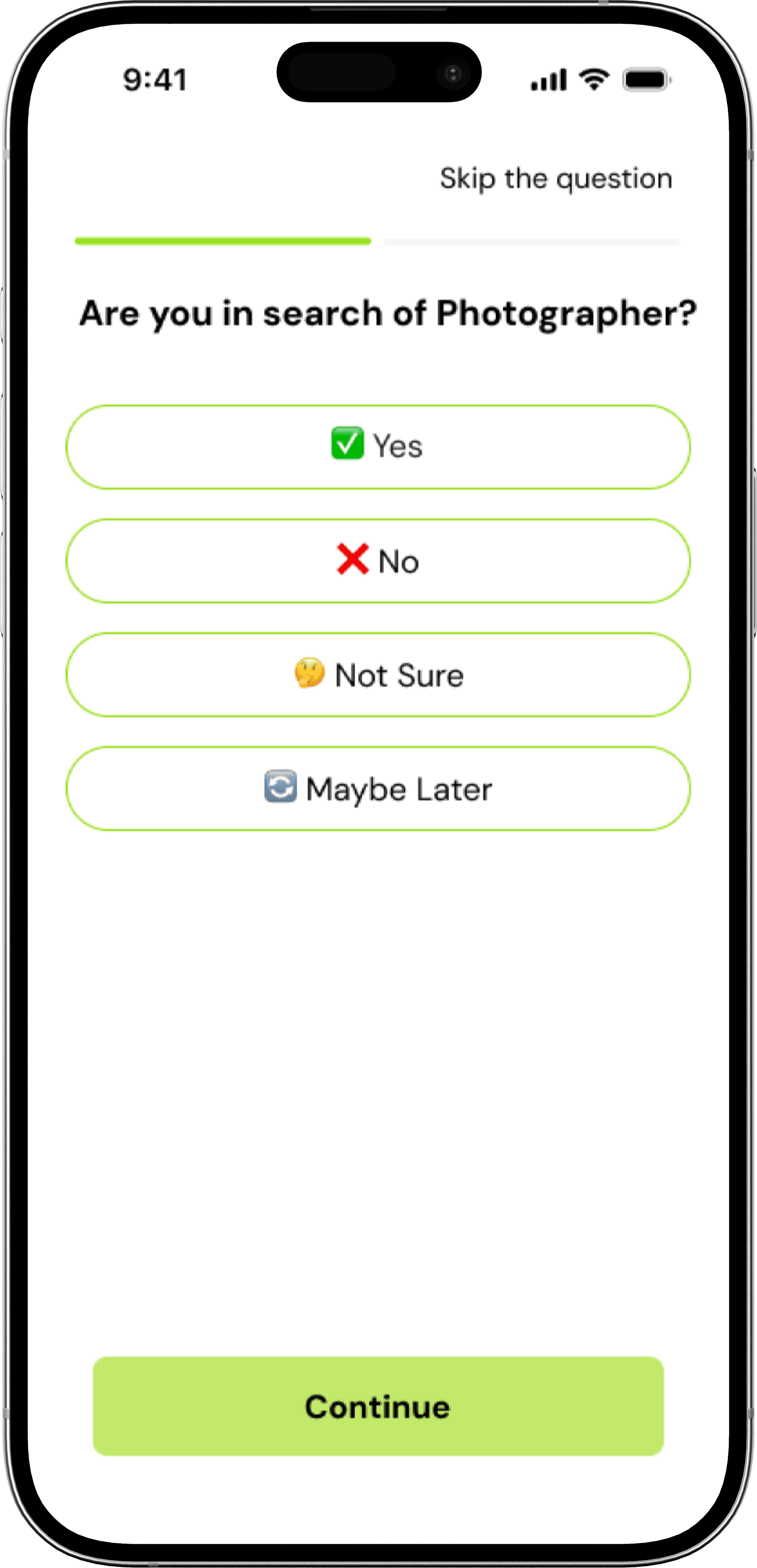This screenshot has width=757, height=1568.
Task: Pick the Not Sure answer
Action: 378,674
